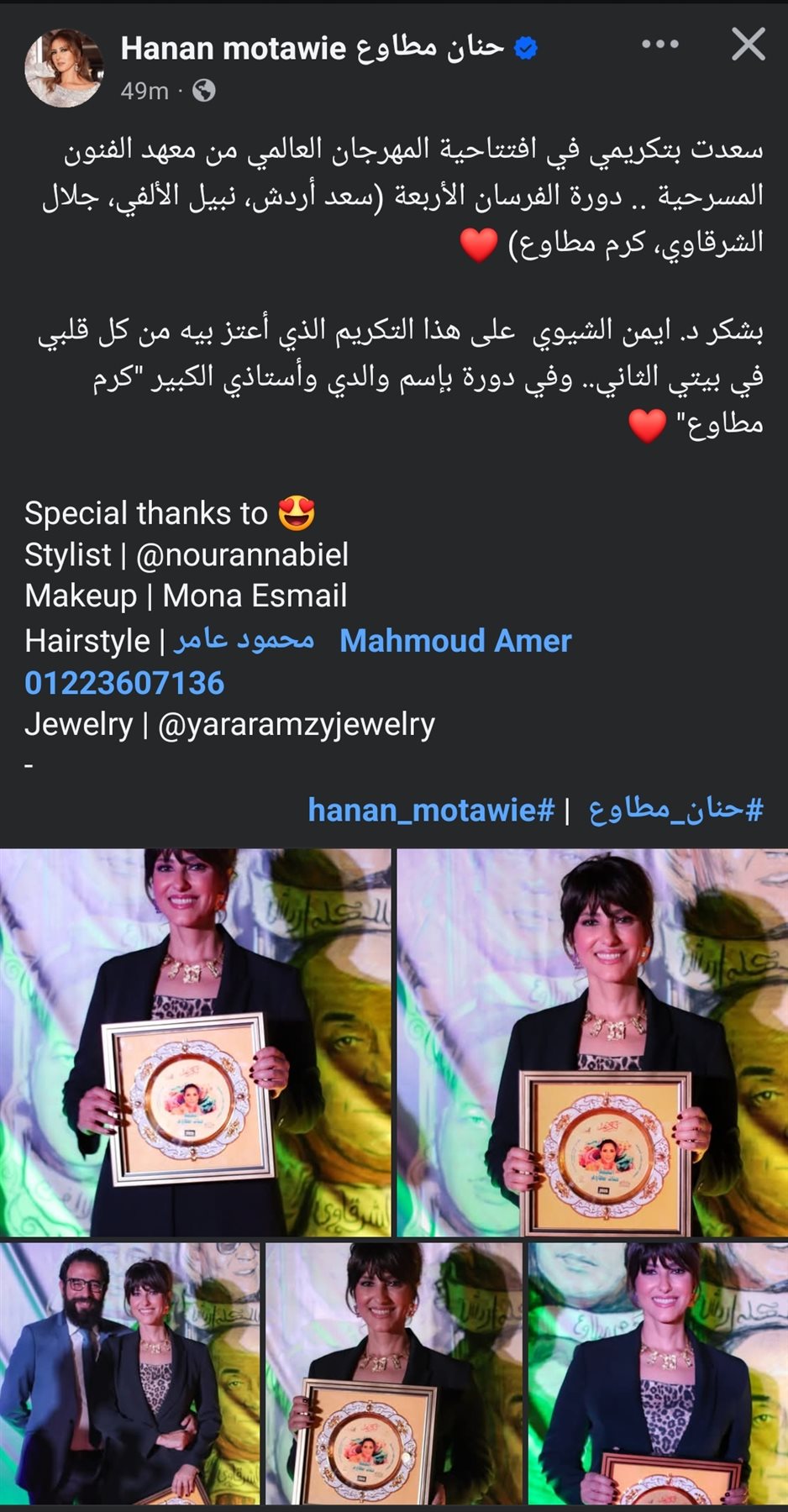Open the Arabic #حنان_مطاوع hashtag

(x=675, y=810)
